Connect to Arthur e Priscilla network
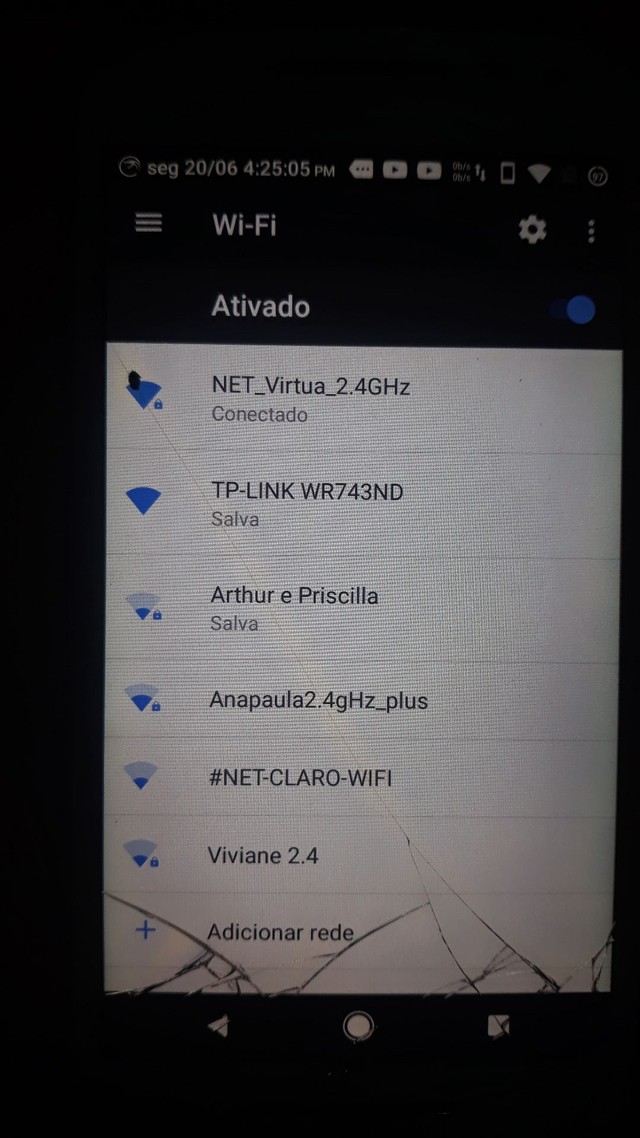Image resolution: width=640 pixels, height=1138 pixels. pos(294,606)
